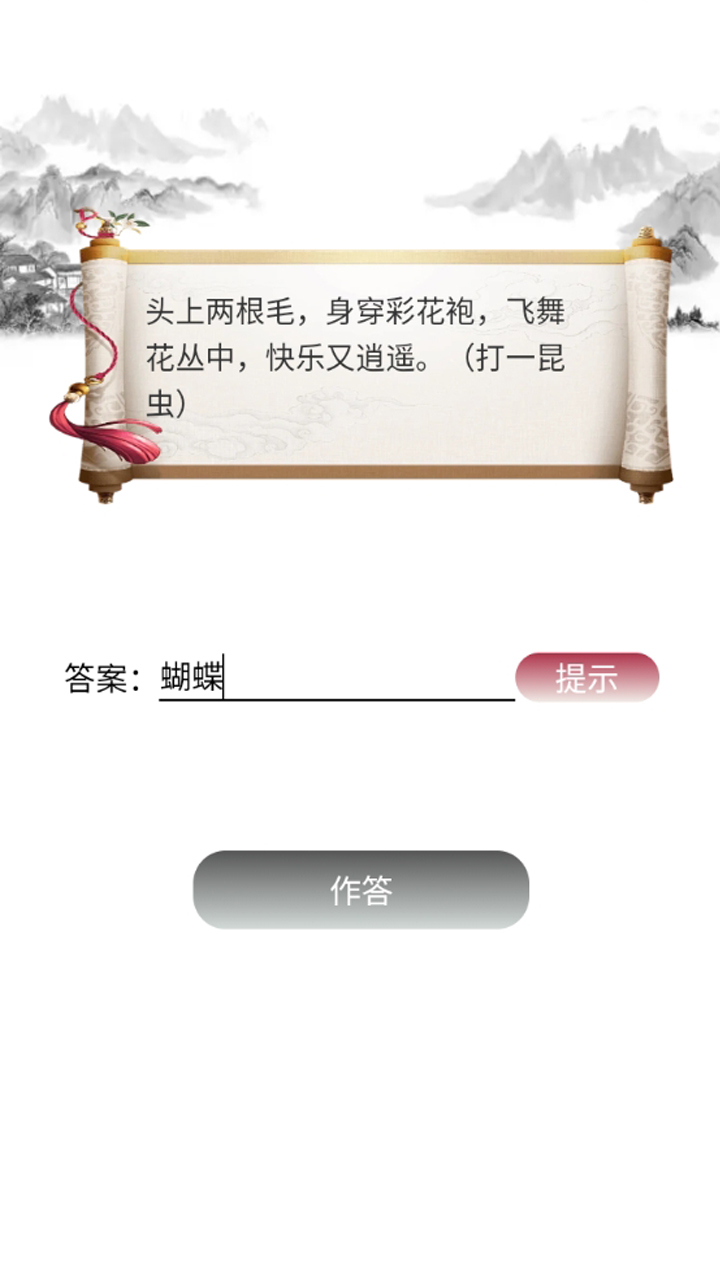The width and height of the screenshot is (720, 1280).
Task: Tap the 提示 hint button
Action: click(587, 678)
